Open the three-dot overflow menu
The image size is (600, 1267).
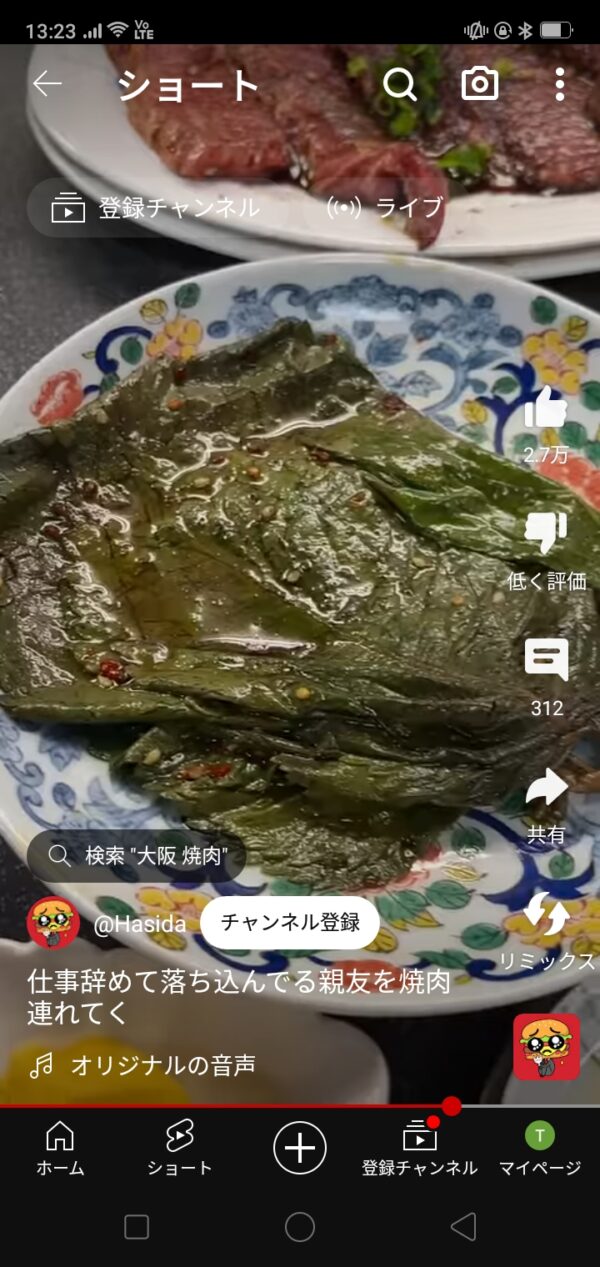pos(559,85)
